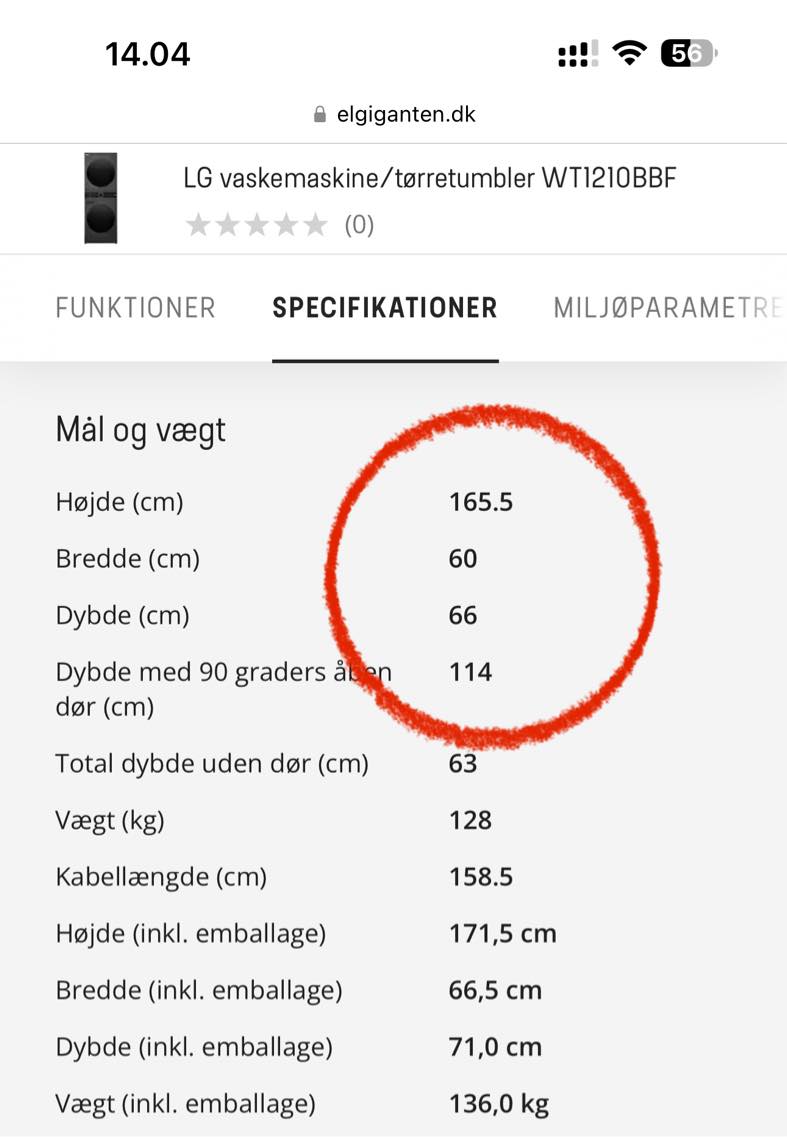Screen dimensions: 787x1137
Task: Switch to the FUNKTIONER tab
Action: click(136, 308)
